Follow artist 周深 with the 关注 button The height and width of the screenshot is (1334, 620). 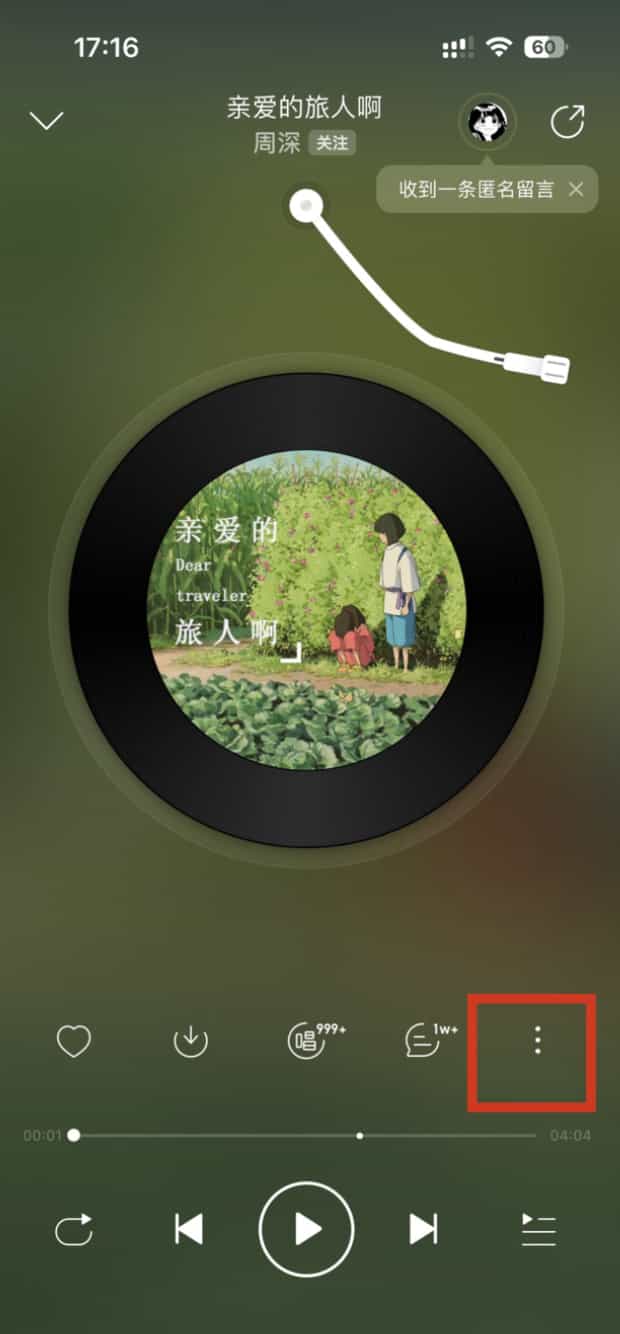coord(332,143)
